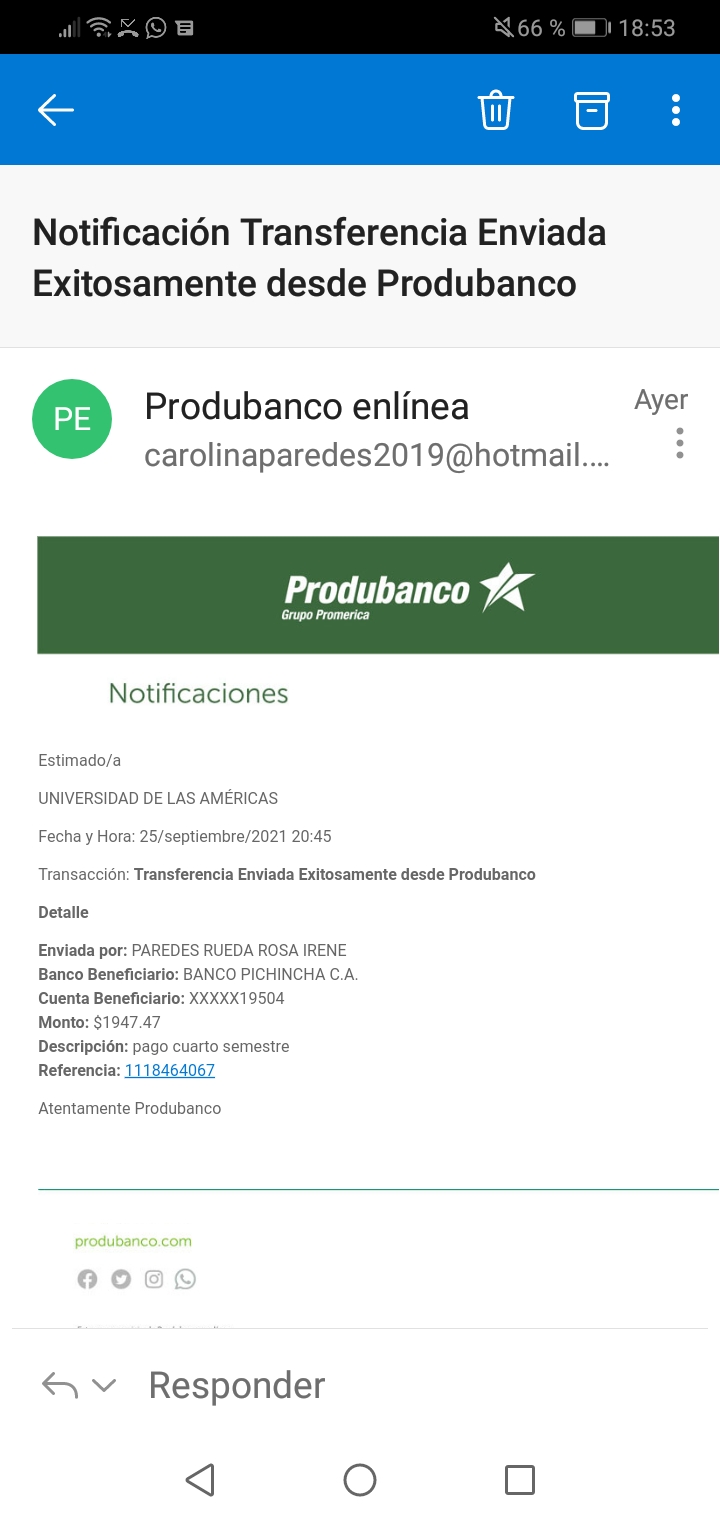
Task: Open Produbanco's WhatsApp icon
Action: tap(185, 1279)
